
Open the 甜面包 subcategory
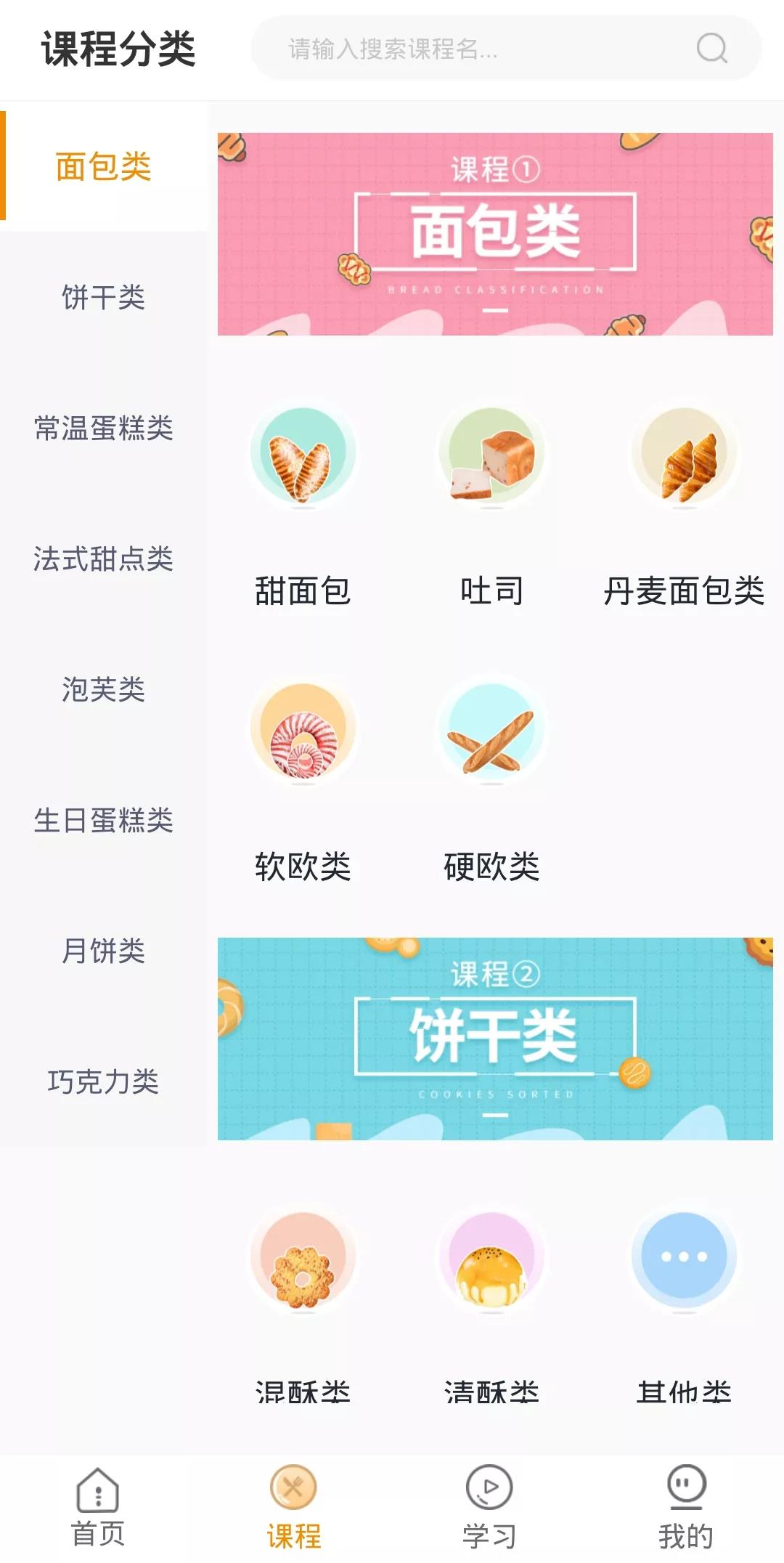(x=303, y=501)
